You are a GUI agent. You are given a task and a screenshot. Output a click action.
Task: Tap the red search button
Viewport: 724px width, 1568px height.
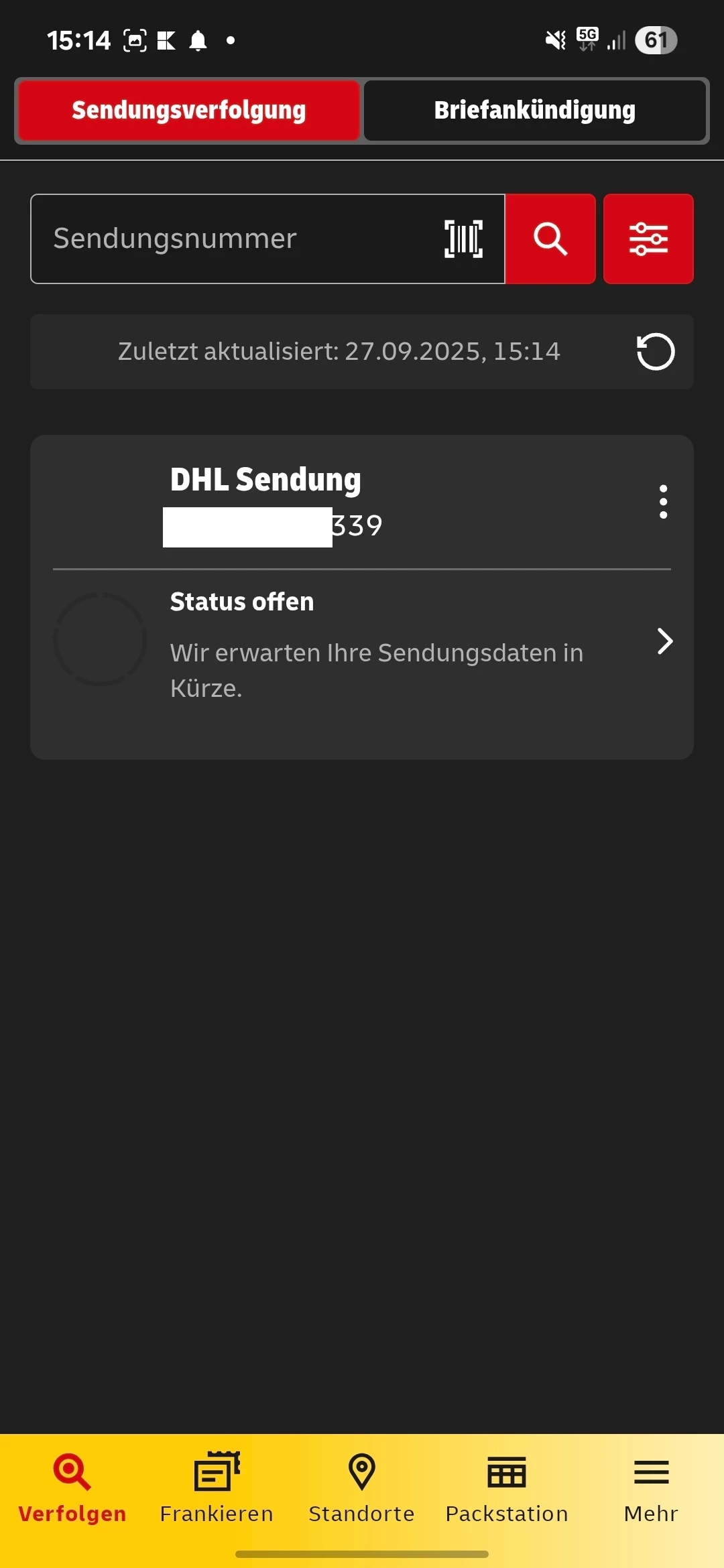coord(550,239)
